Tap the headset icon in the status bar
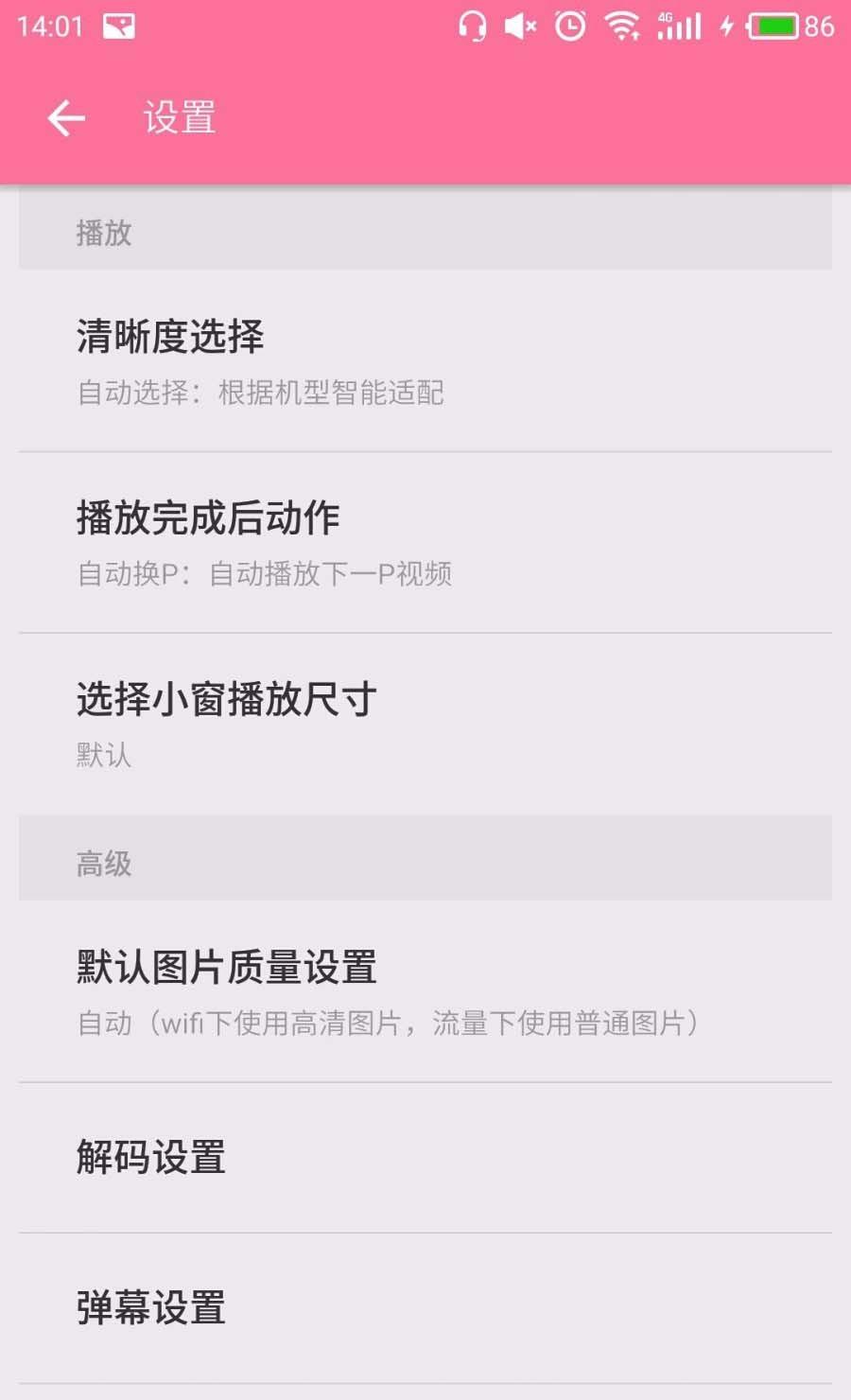Image resolution: width=851 pixels, height=1400 pixels. click(477, 26)
